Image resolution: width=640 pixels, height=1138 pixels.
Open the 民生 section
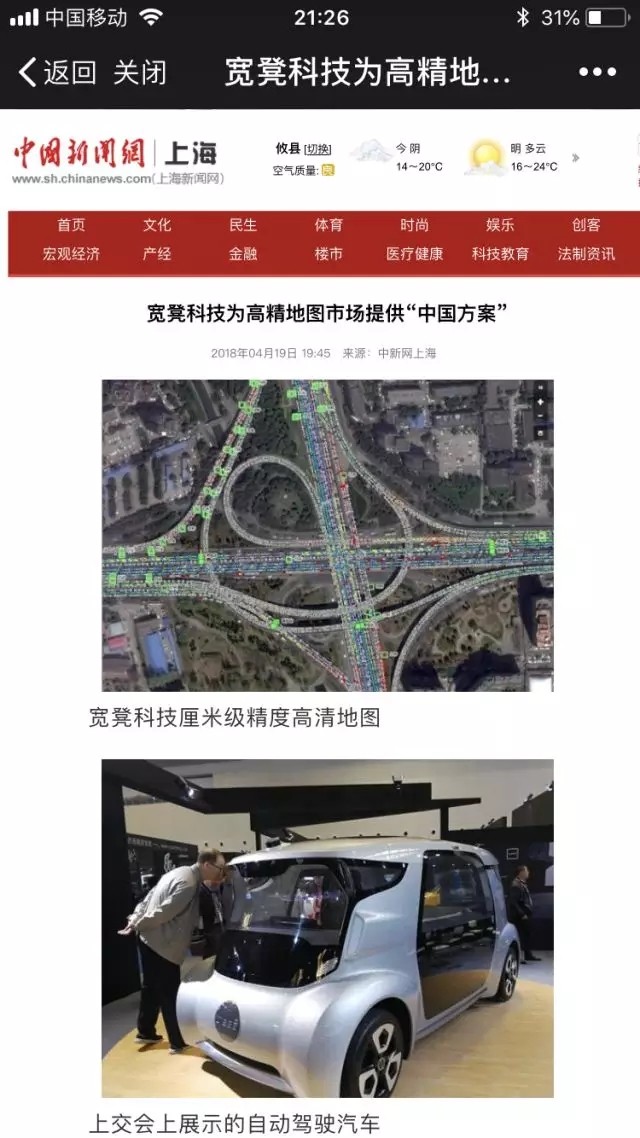click(243, 225)
